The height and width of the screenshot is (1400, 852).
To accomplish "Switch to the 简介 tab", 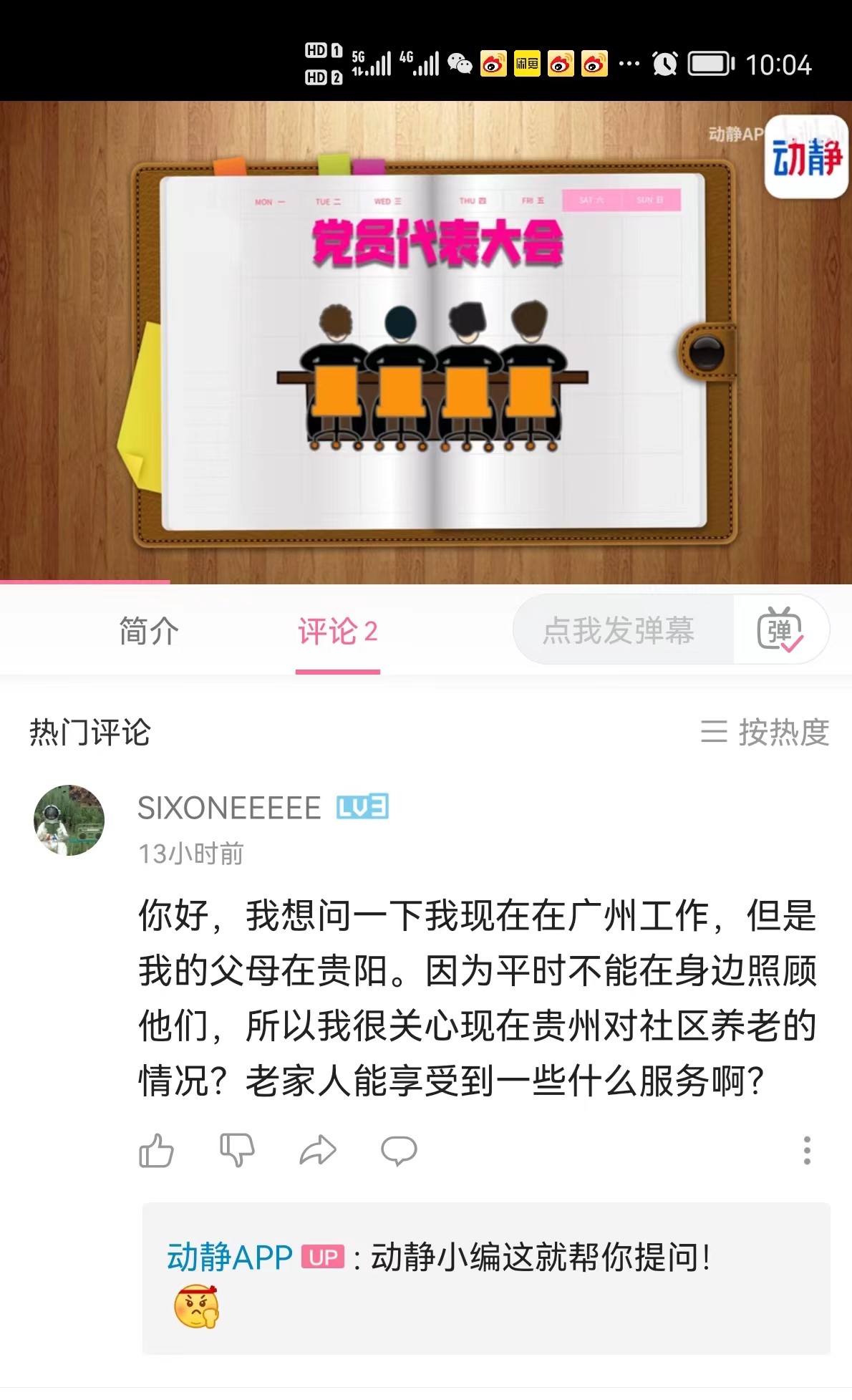I will (148, 631).
